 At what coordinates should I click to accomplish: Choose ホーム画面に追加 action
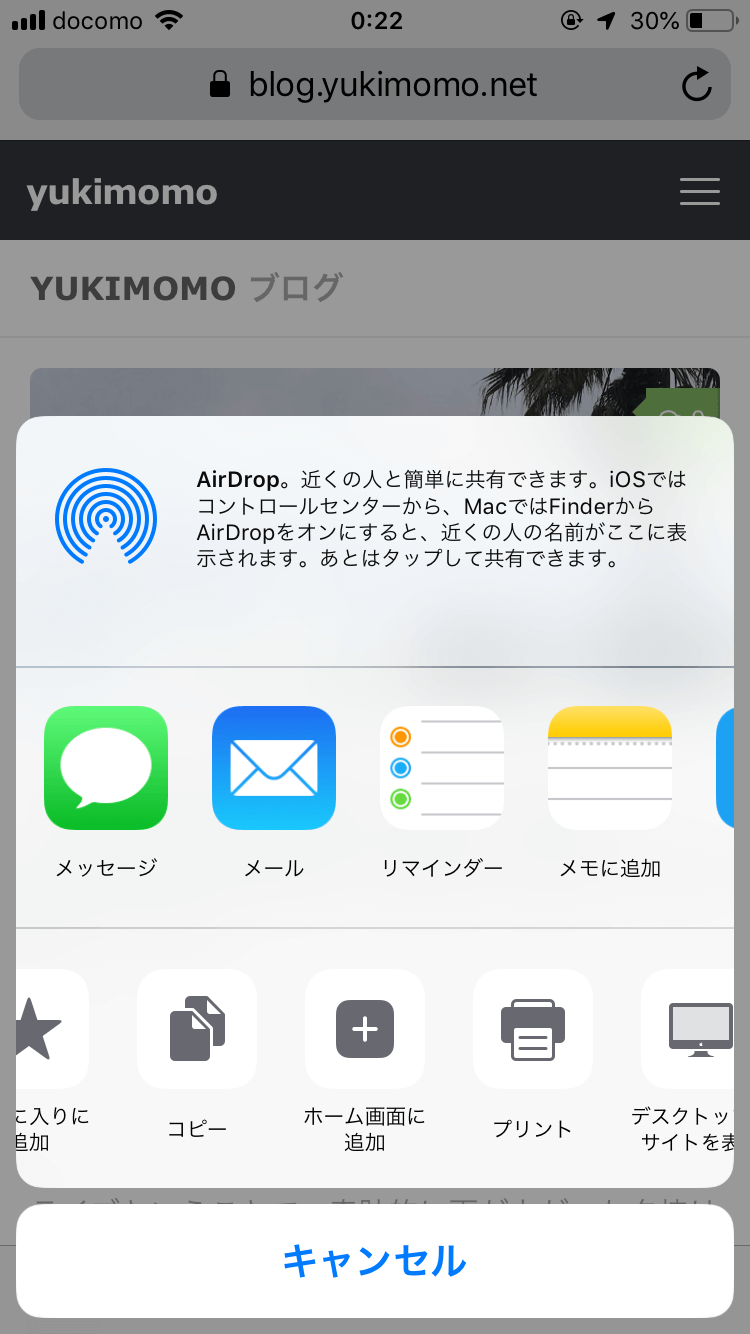pos(365,1029)
